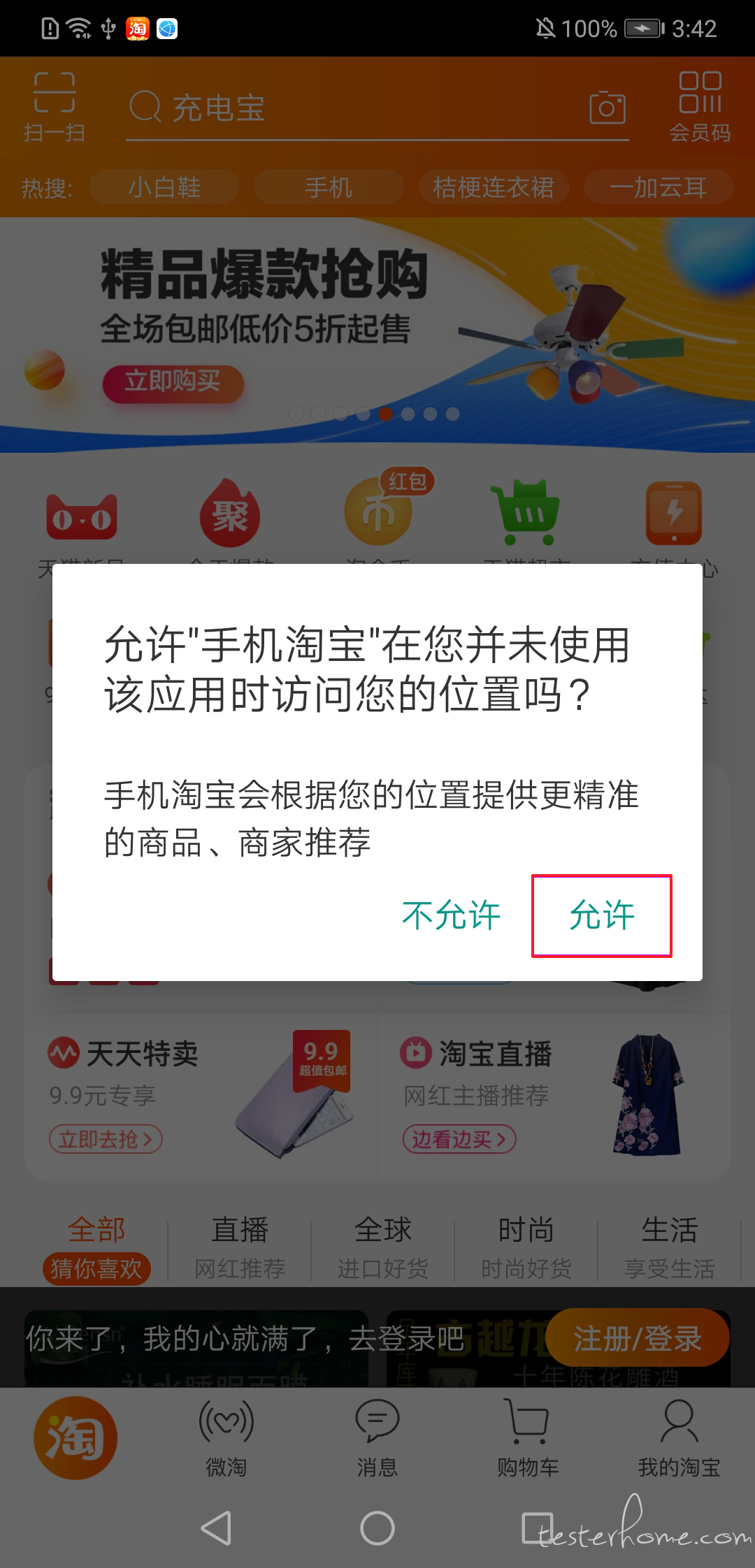
Task: Deny location access with 不允许
Action: click(452, 915)
